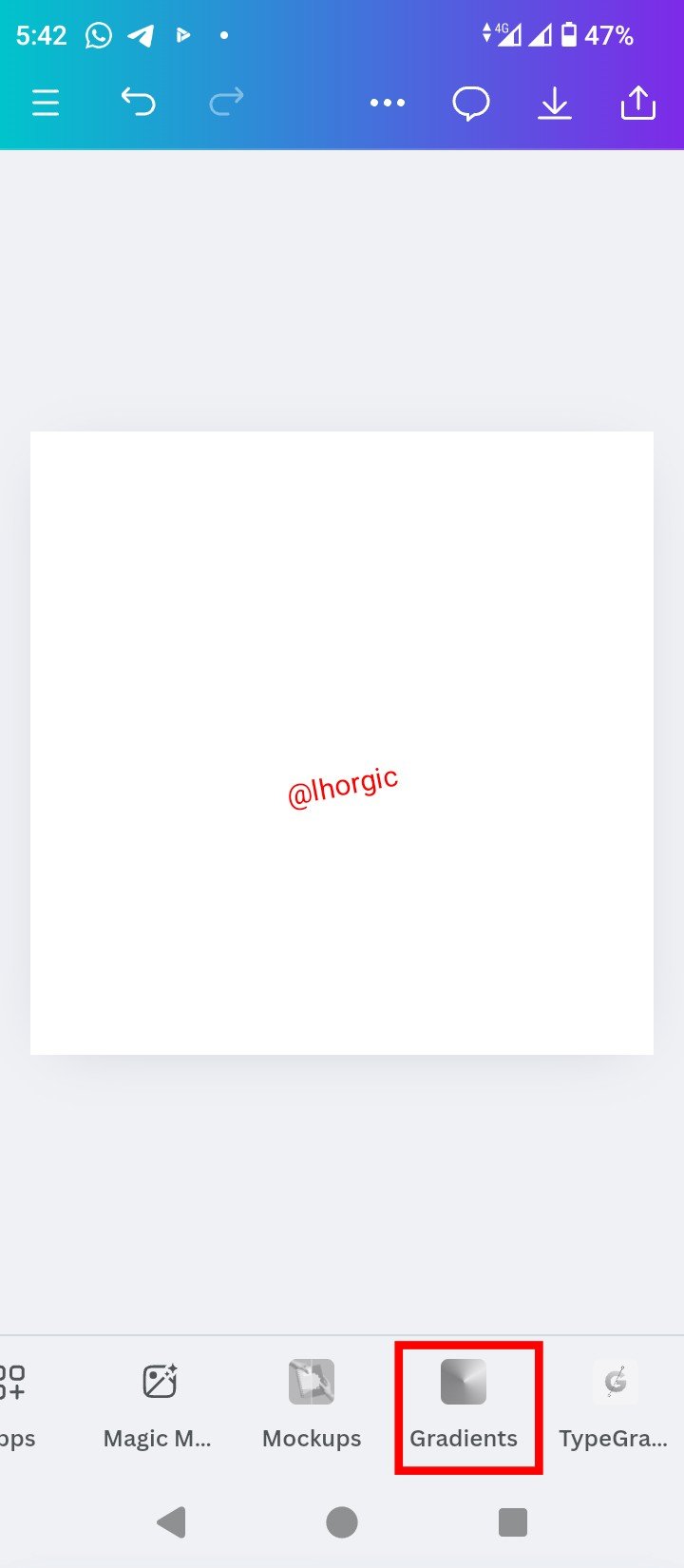Go to the home screen
684x1568 pixels.
click(x=342, y=1522)
